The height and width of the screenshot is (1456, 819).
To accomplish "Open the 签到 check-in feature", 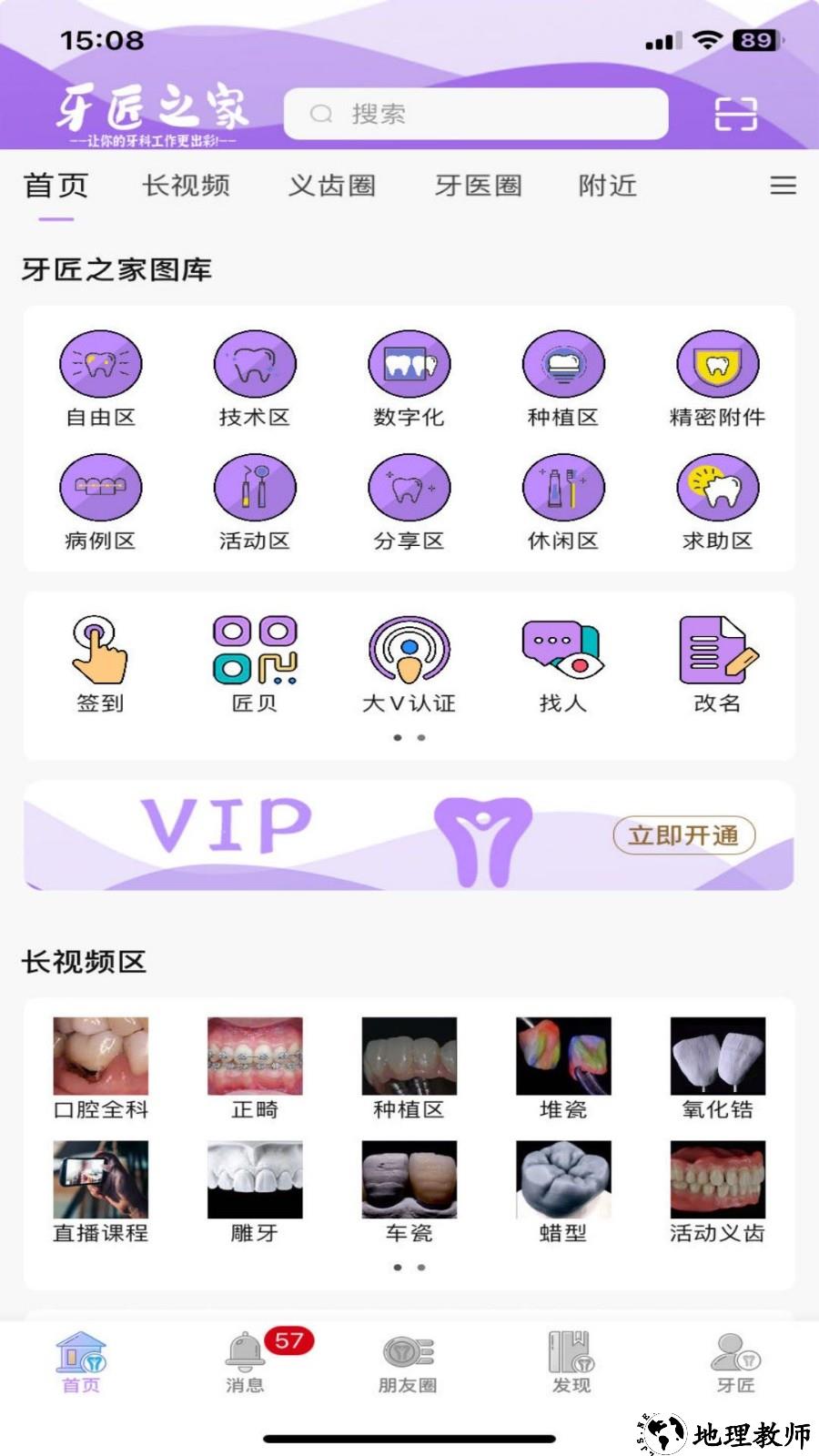I will click(100, 660).
